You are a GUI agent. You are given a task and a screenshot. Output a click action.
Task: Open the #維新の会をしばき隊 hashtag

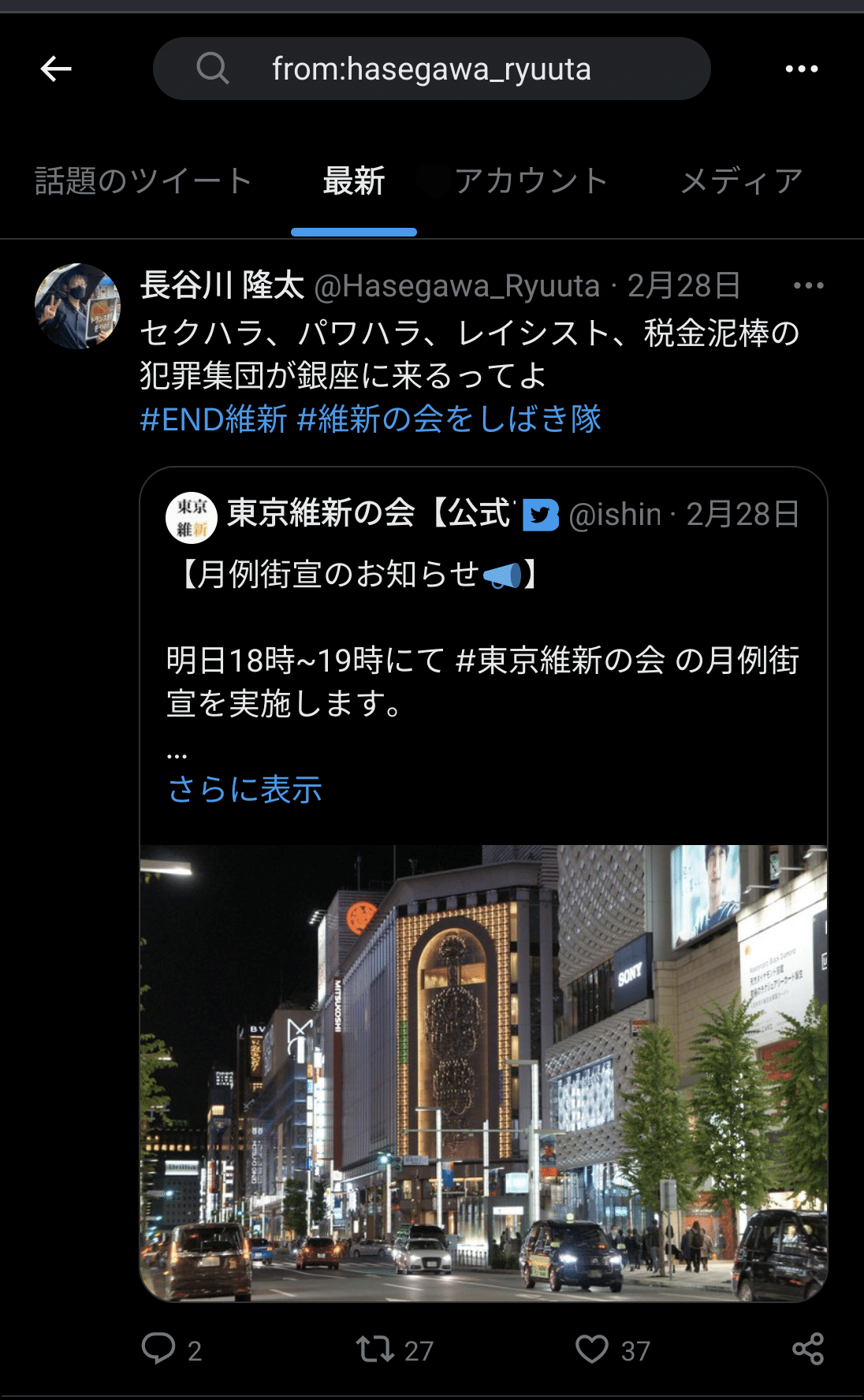(x=449, y=419)
